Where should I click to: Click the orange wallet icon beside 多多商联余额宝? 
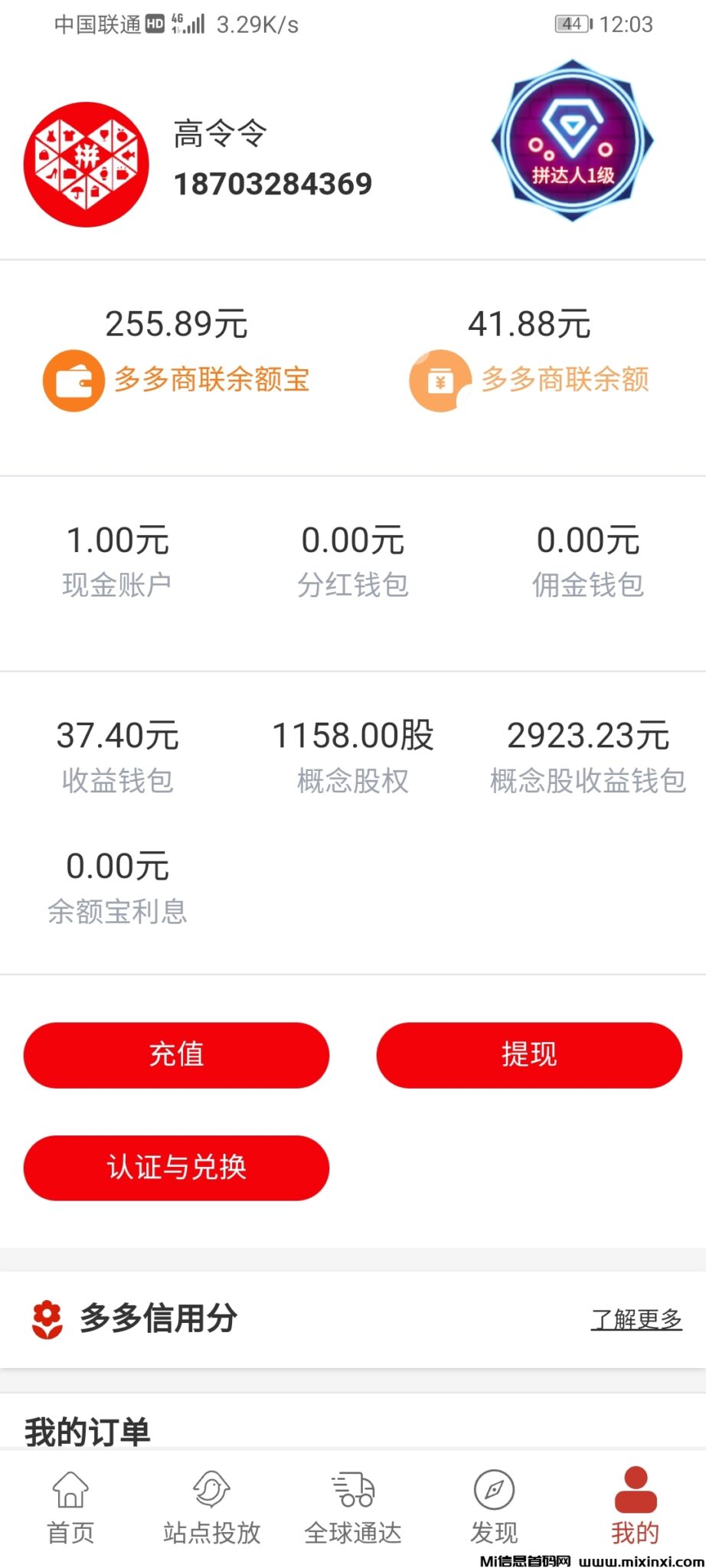[73, 378]
